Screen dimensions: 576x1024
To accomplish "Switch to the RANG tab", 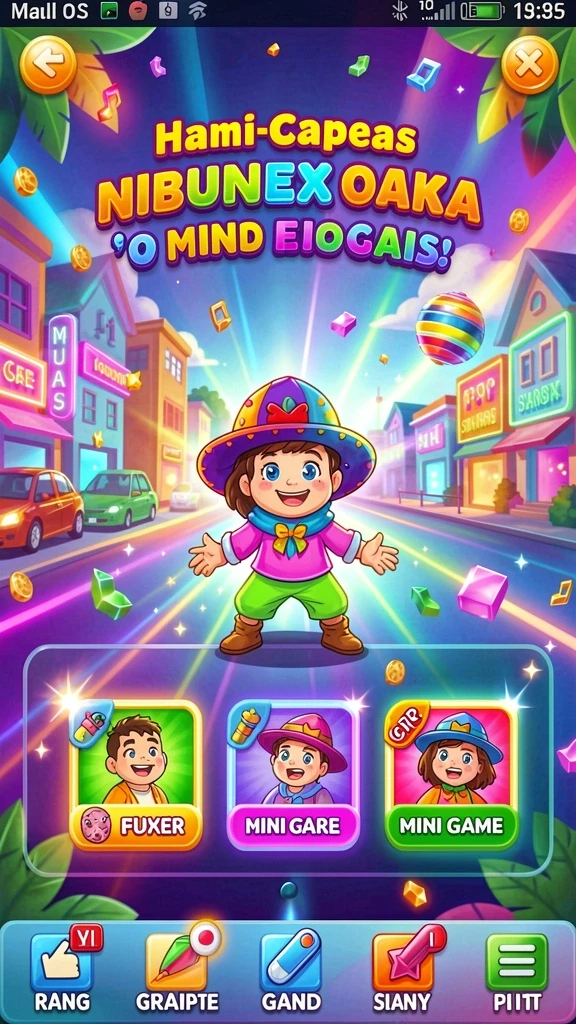I will [62, 970].
